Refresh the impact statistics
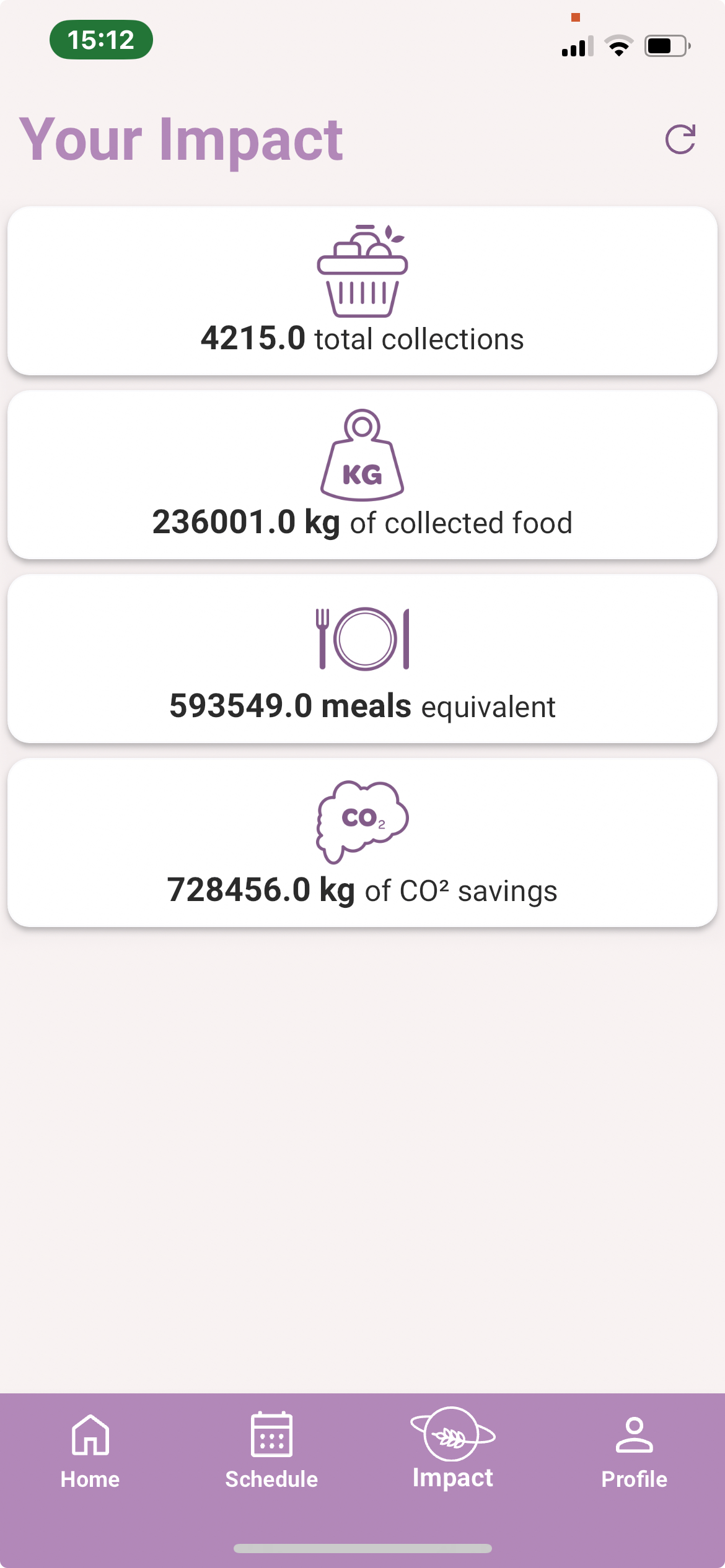 pos(680,139)
